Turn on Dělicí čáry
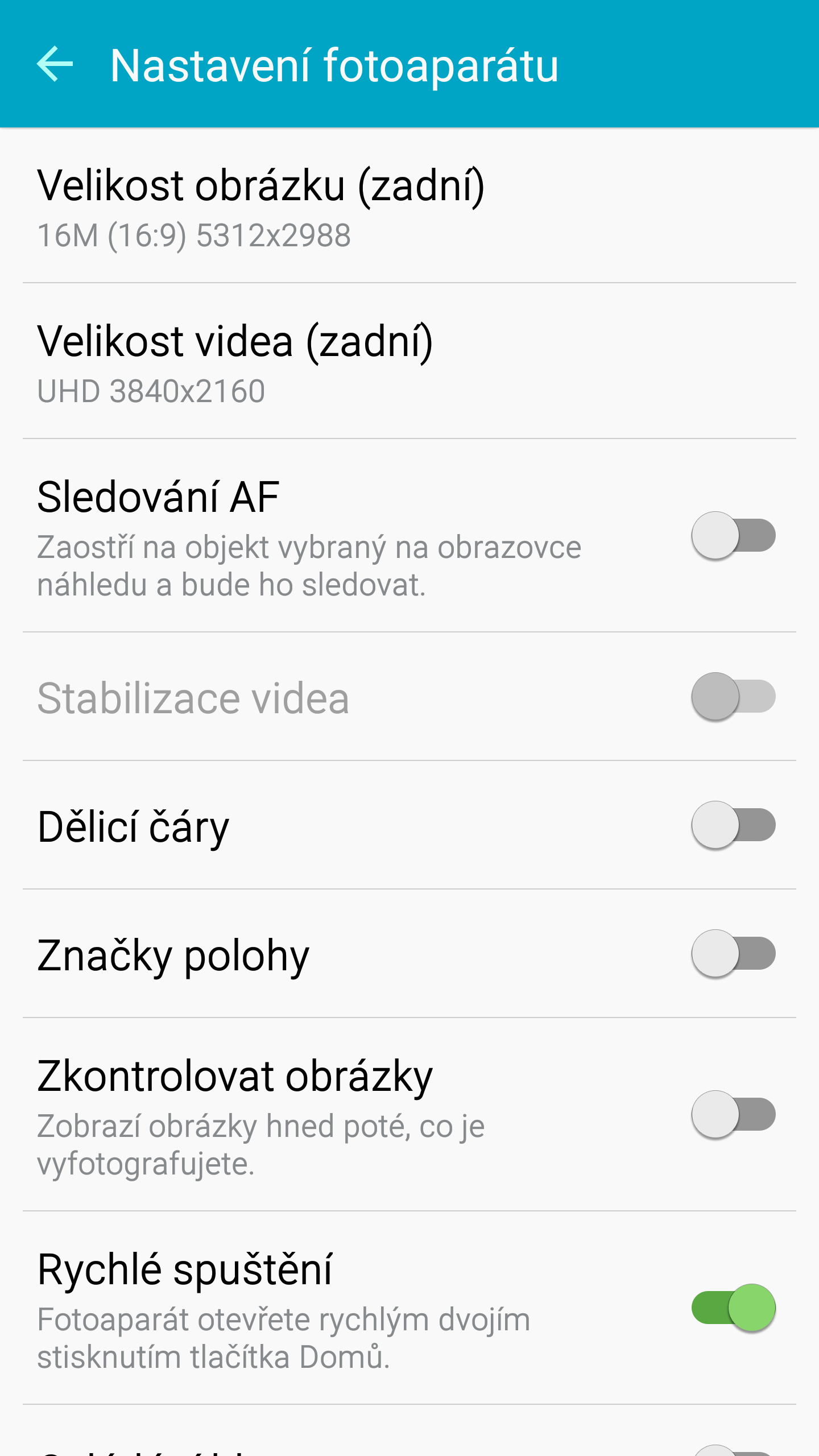This screenshot has height=1456, width=819. click(734, 825)
